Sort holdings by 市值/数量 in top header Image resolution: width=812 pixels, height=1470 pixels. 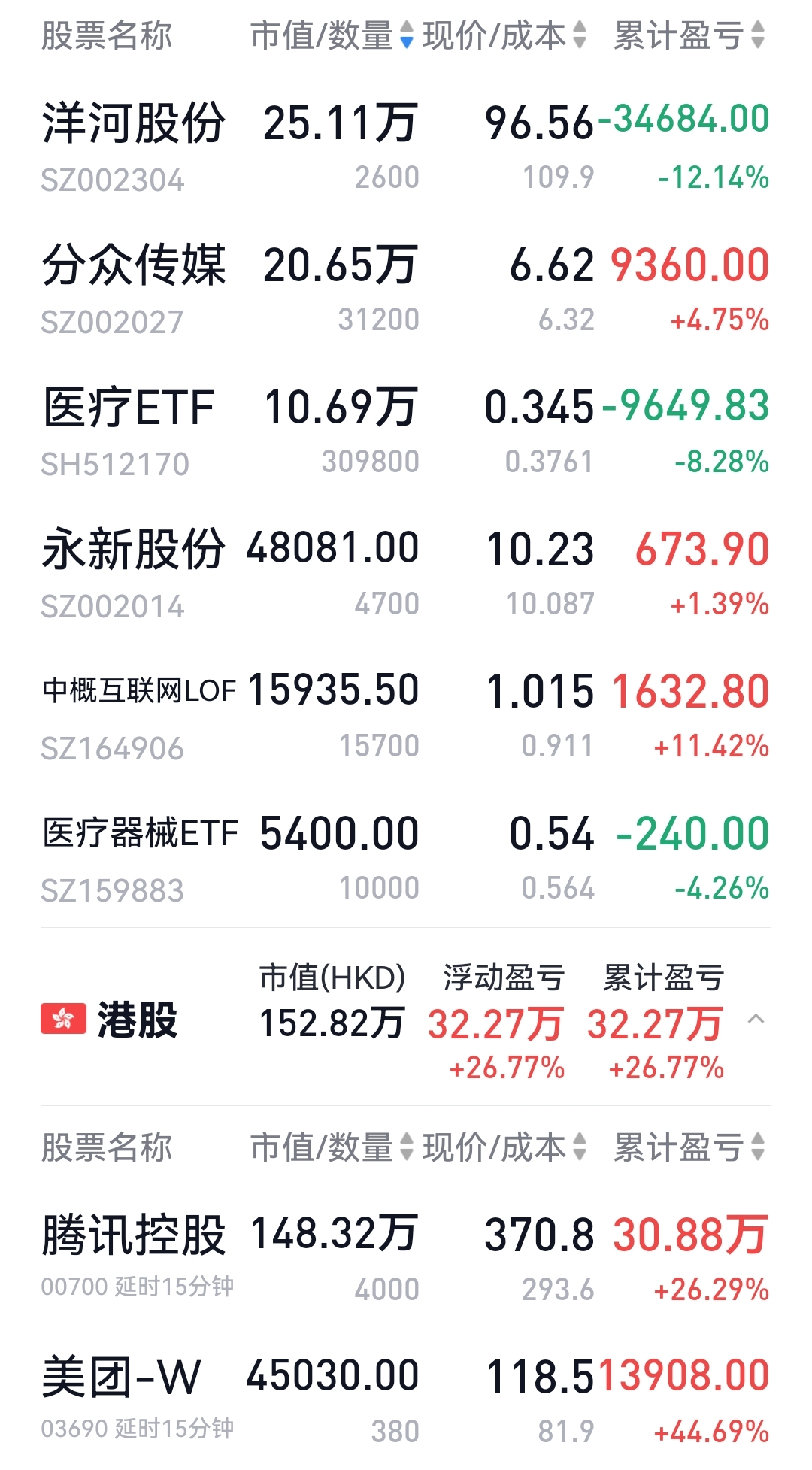coord(332,35)
